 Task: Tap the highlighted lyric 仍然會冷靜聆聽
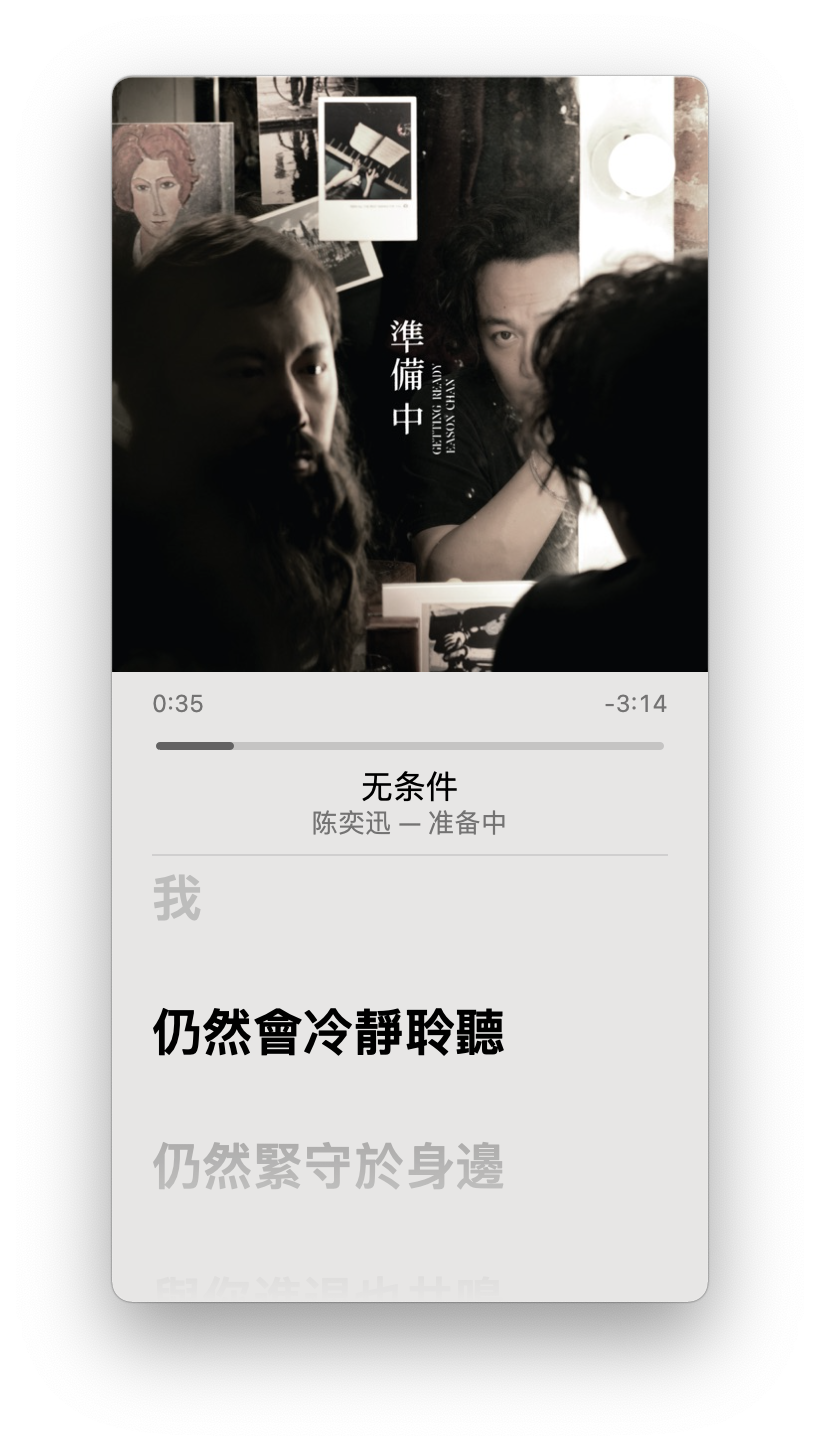328,1032
